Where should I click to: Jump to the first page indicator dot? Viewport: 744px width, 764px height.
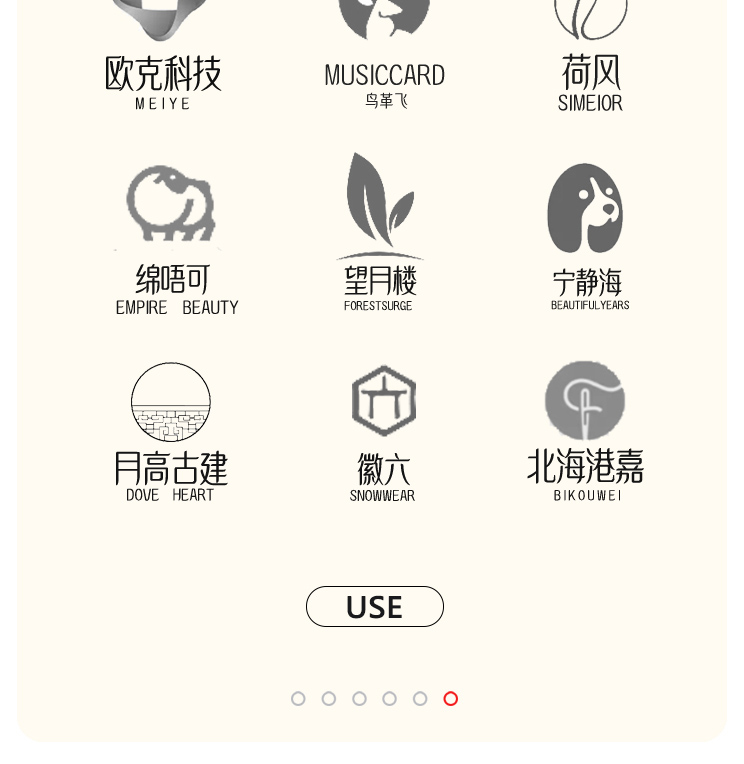298,699
